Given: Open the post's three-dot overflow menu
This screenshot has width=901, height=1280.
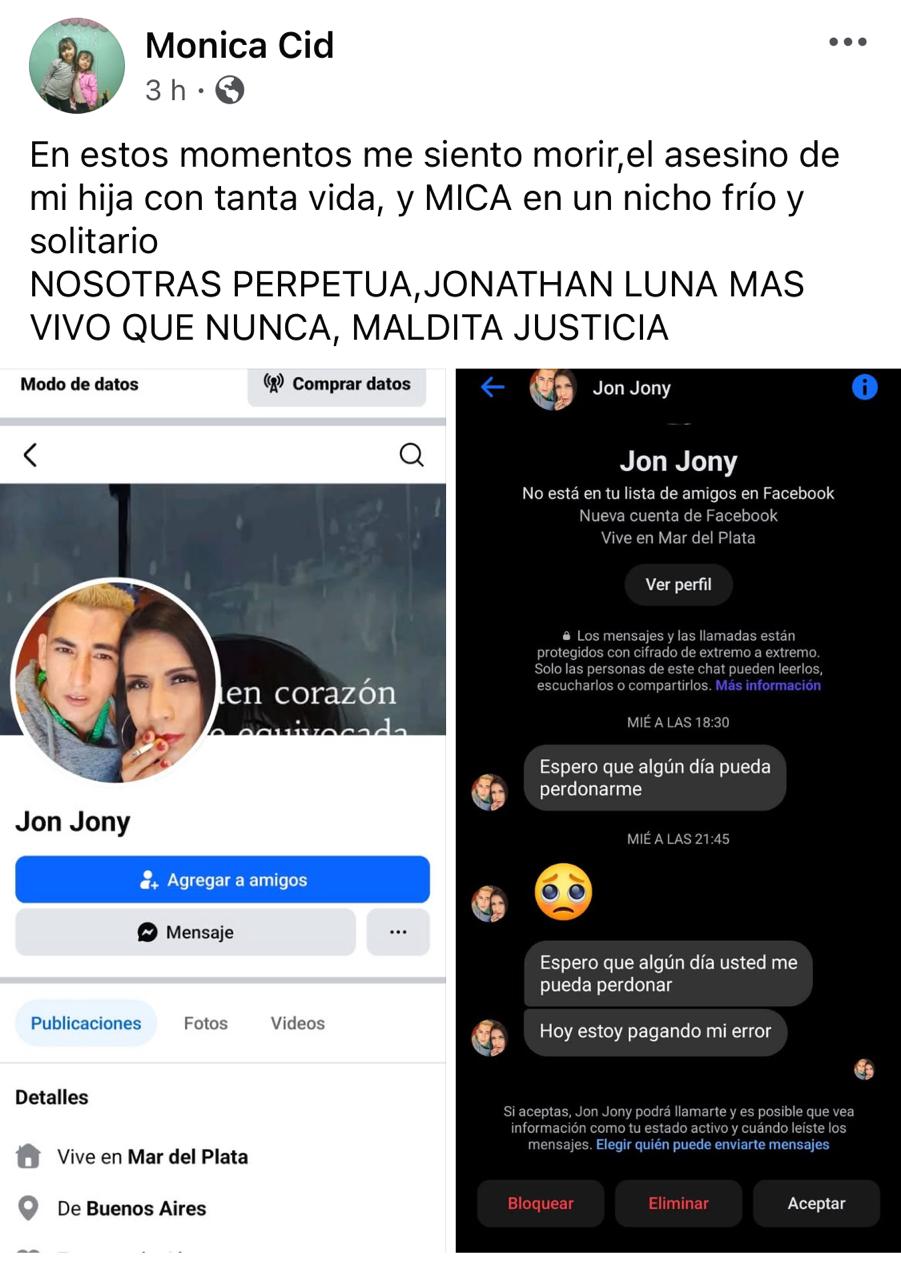Looking at the screenshot, I should tap(847, 42).
